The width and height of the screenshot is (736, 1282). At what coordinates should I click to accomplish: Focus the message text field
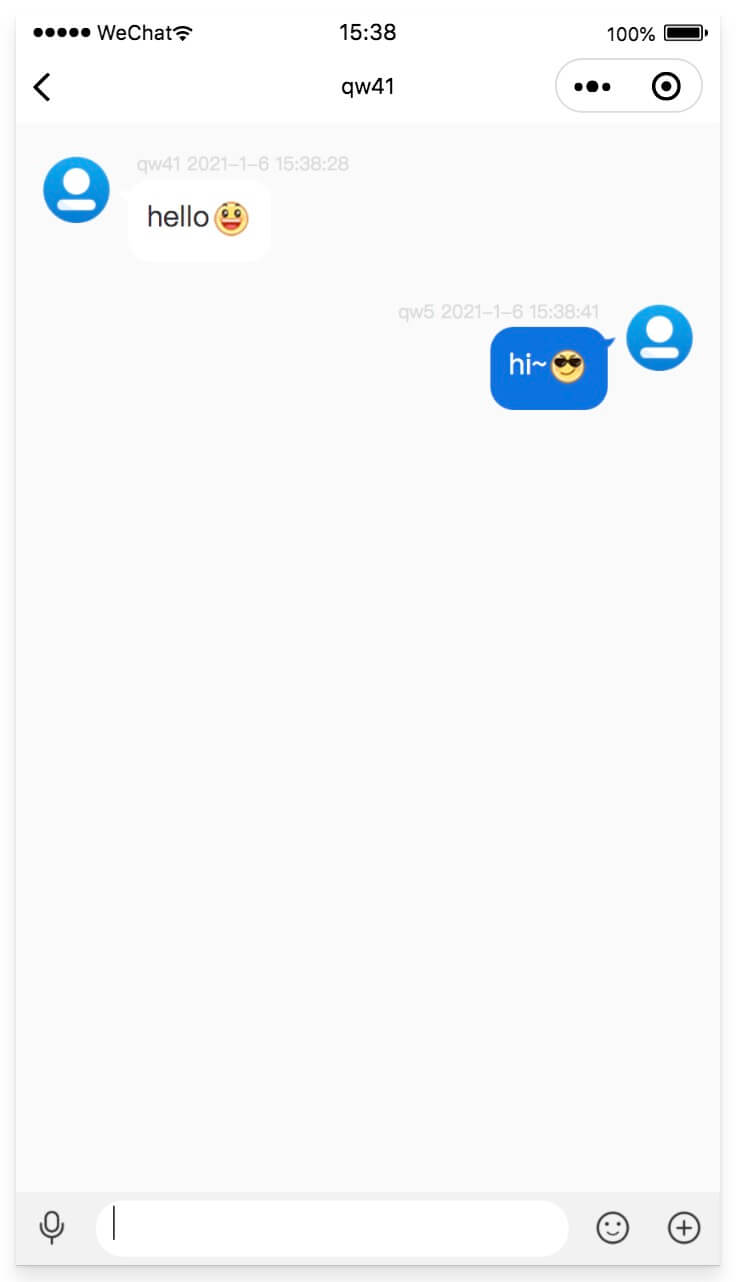[332, 1227]
